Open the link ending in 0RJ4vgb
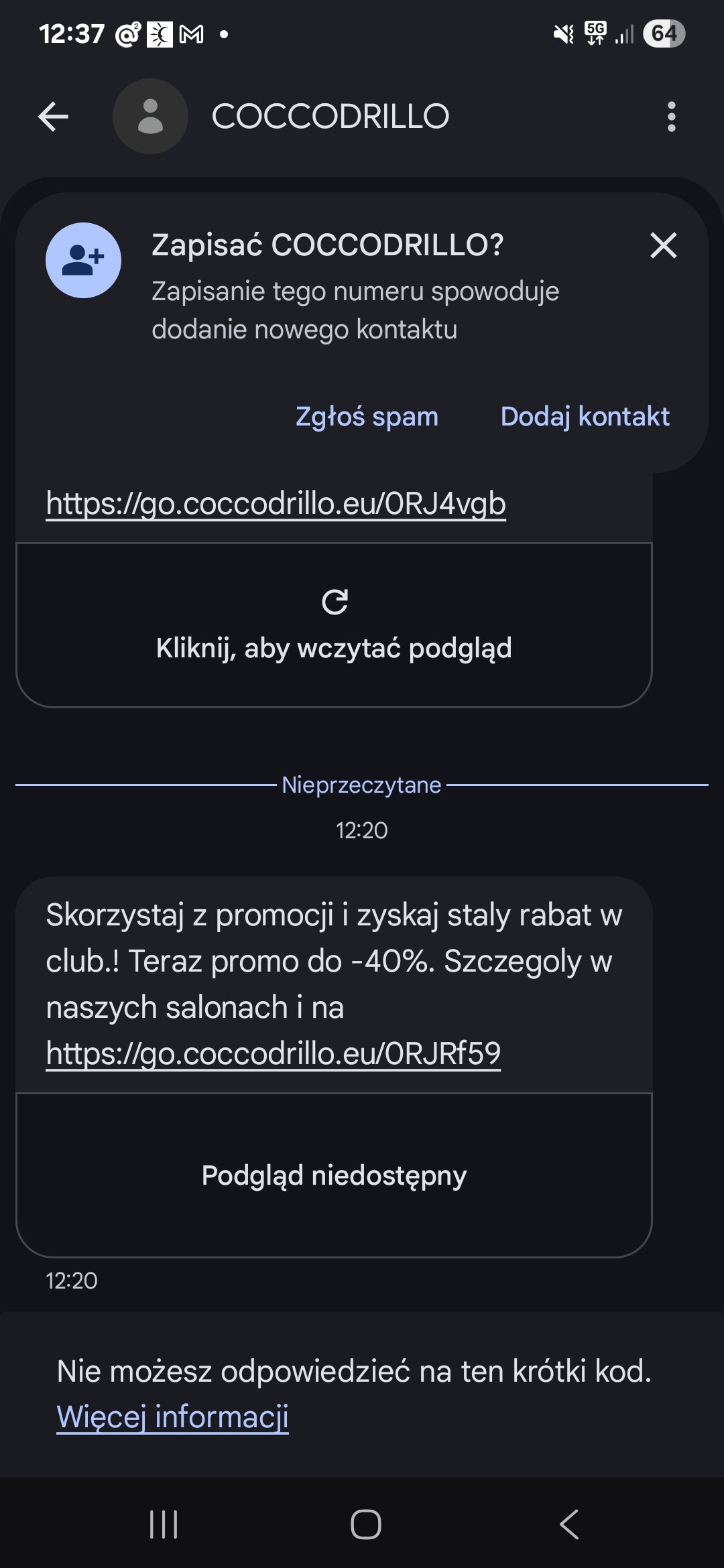 click(276, 503)
